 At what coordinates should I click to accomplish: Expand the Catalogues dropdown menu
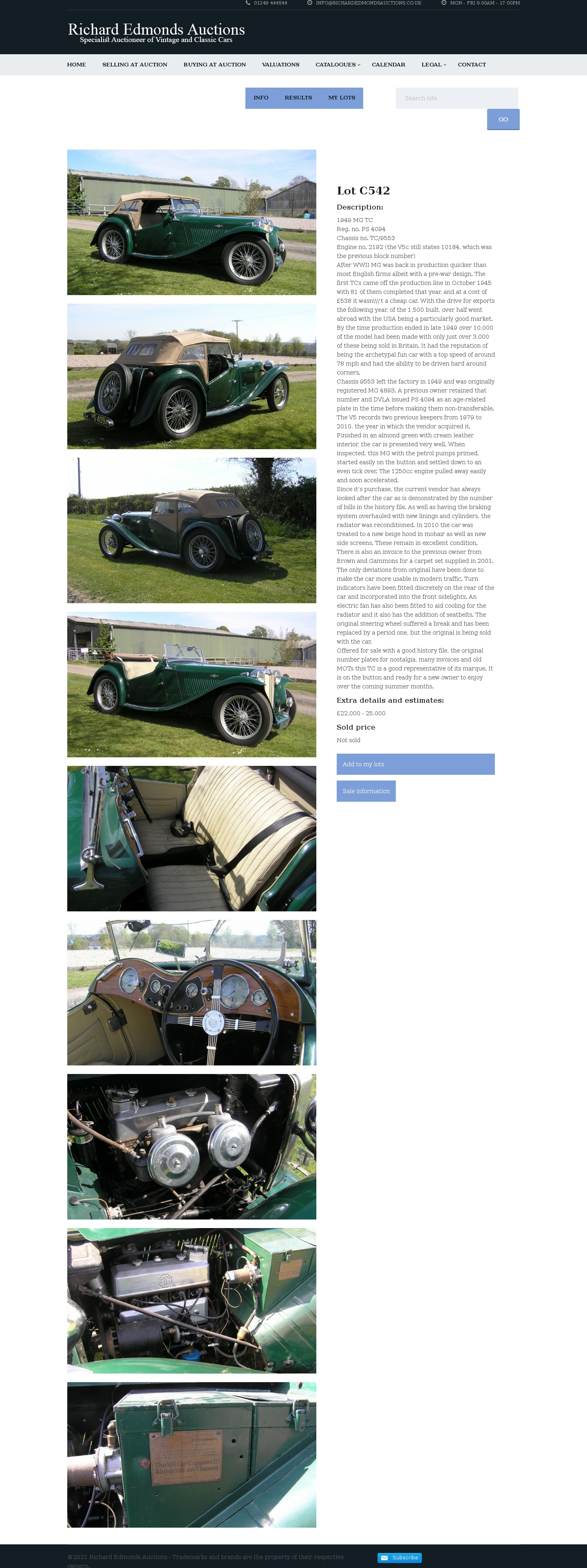[x=338, y=64]
